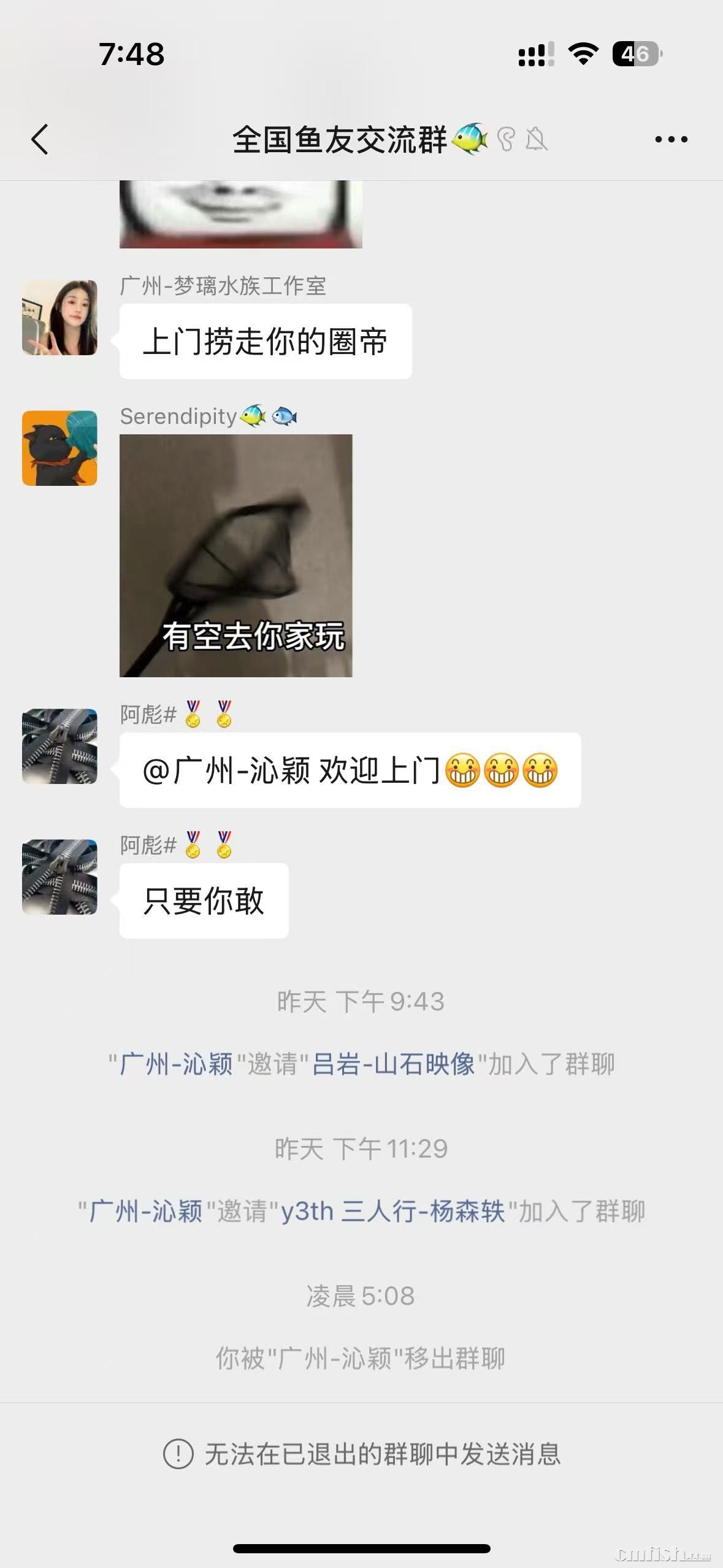The height and width of the screenshot is (1568, 723).
Task: Tap Serendipity's cat avatar
Action: (x=59, y=448)
